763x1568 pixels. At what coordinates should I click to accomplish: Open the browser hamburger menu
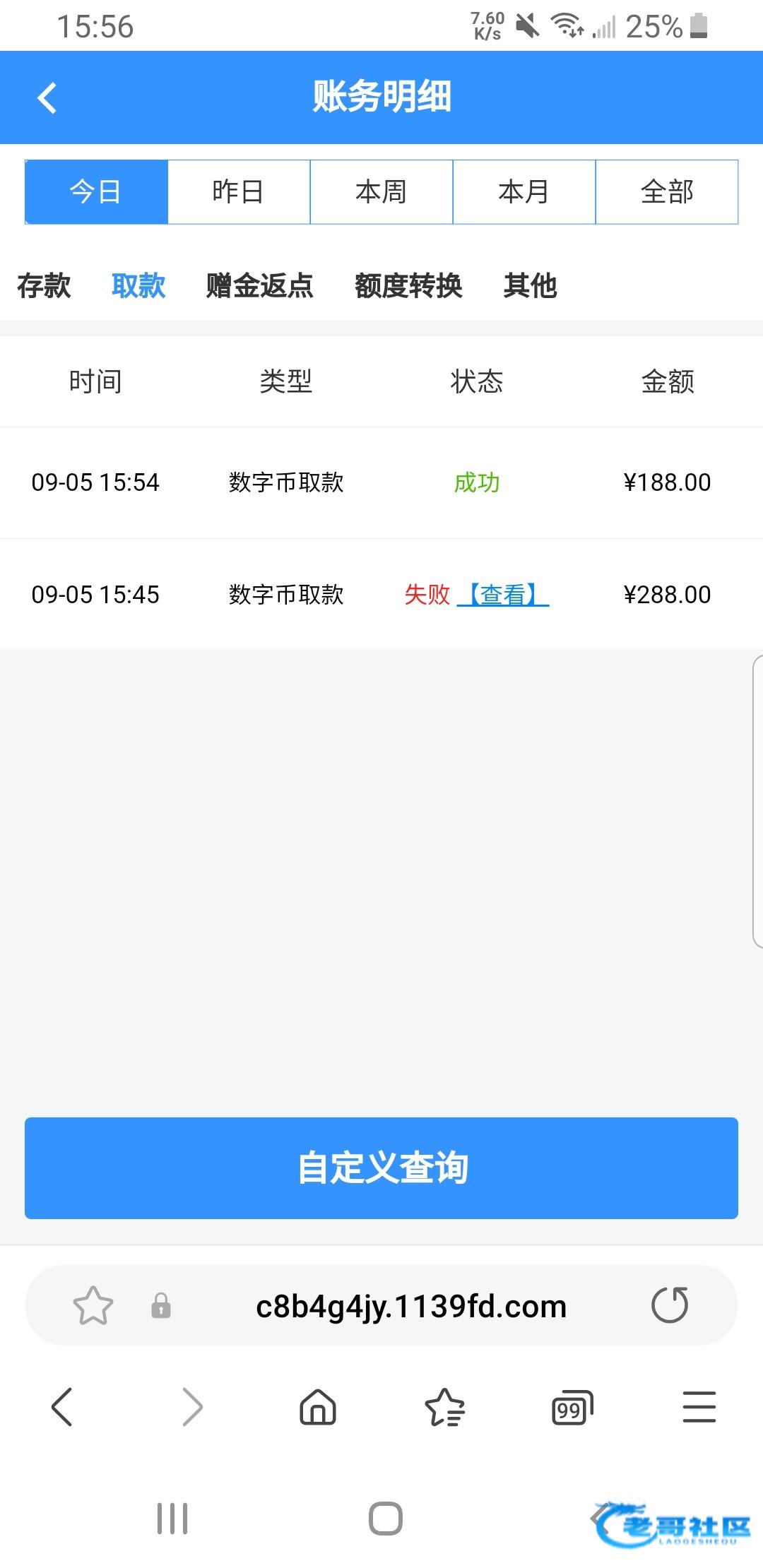coord(699,1407)
